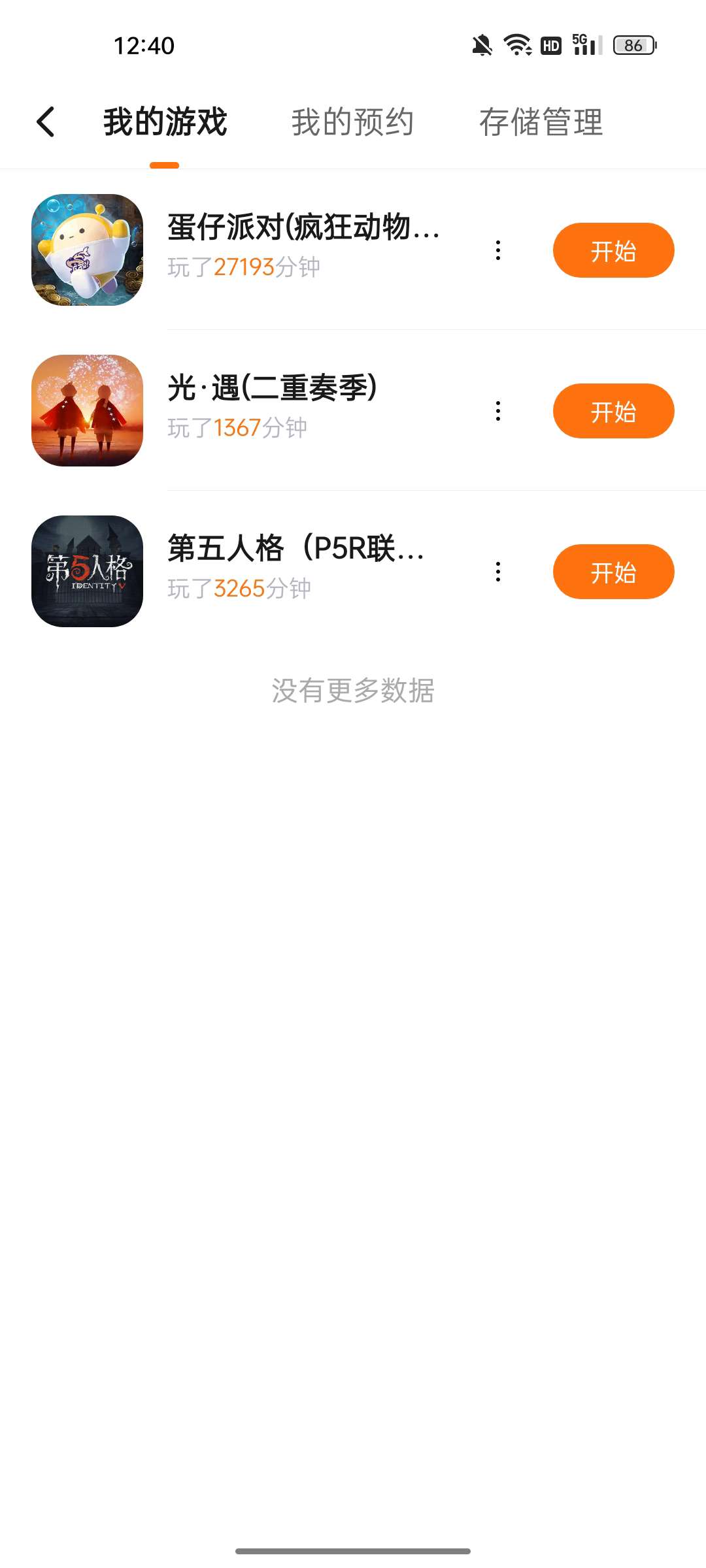The width and height of the screenshot is (706, 1568).
Task: Show more options for 光·遇(二重奏季)
Action: coord(498,411)
